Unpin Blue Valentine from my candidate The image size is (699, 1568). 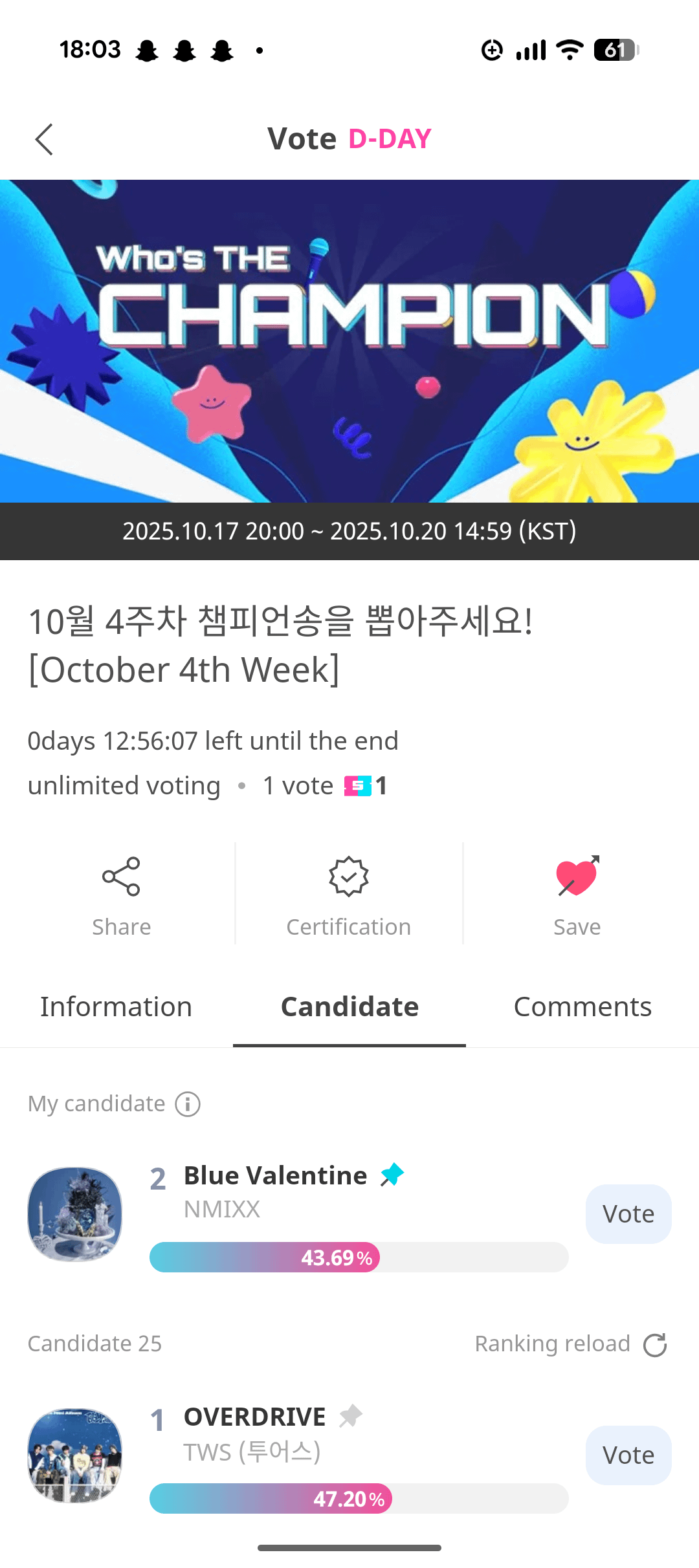(392, 1175)
